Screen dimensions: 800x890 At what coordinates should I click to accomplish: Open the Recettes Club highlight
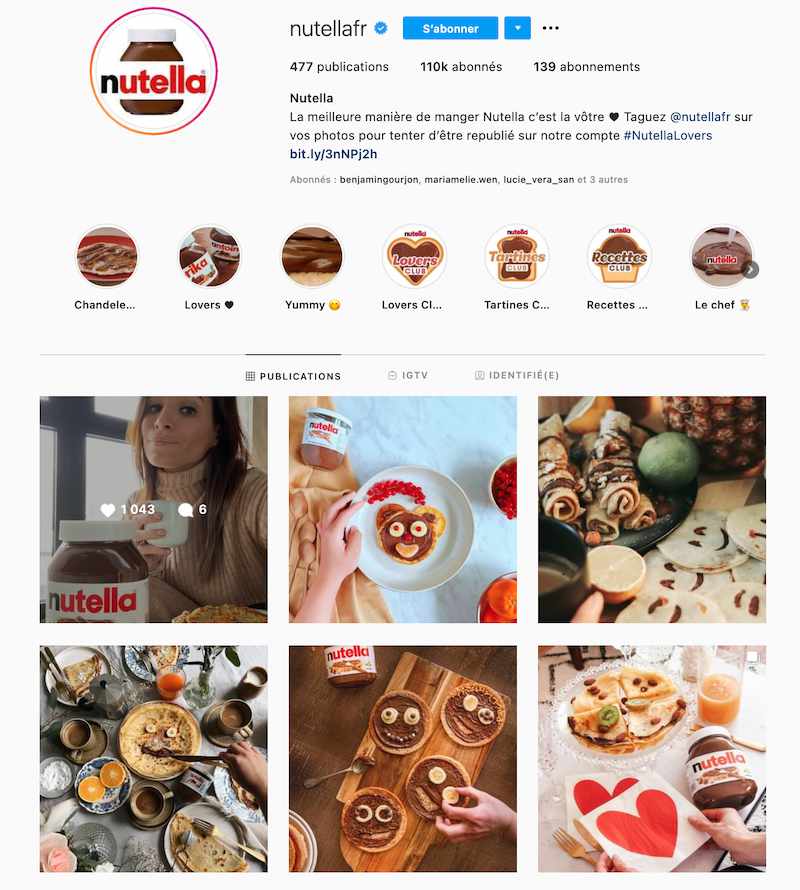click(619, 257)
